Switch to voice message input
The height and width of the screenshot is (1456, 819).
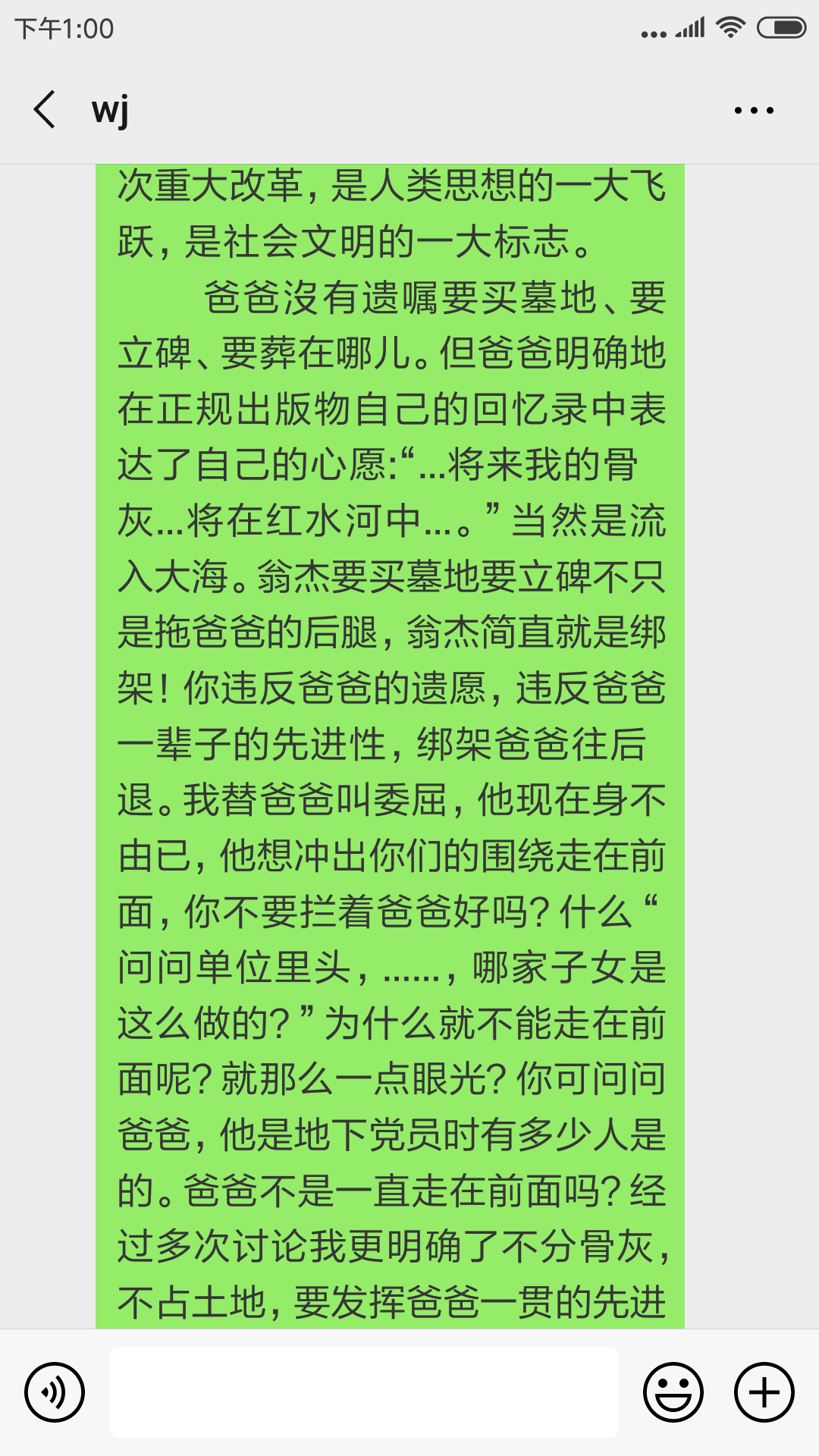tap(55, 1392)
